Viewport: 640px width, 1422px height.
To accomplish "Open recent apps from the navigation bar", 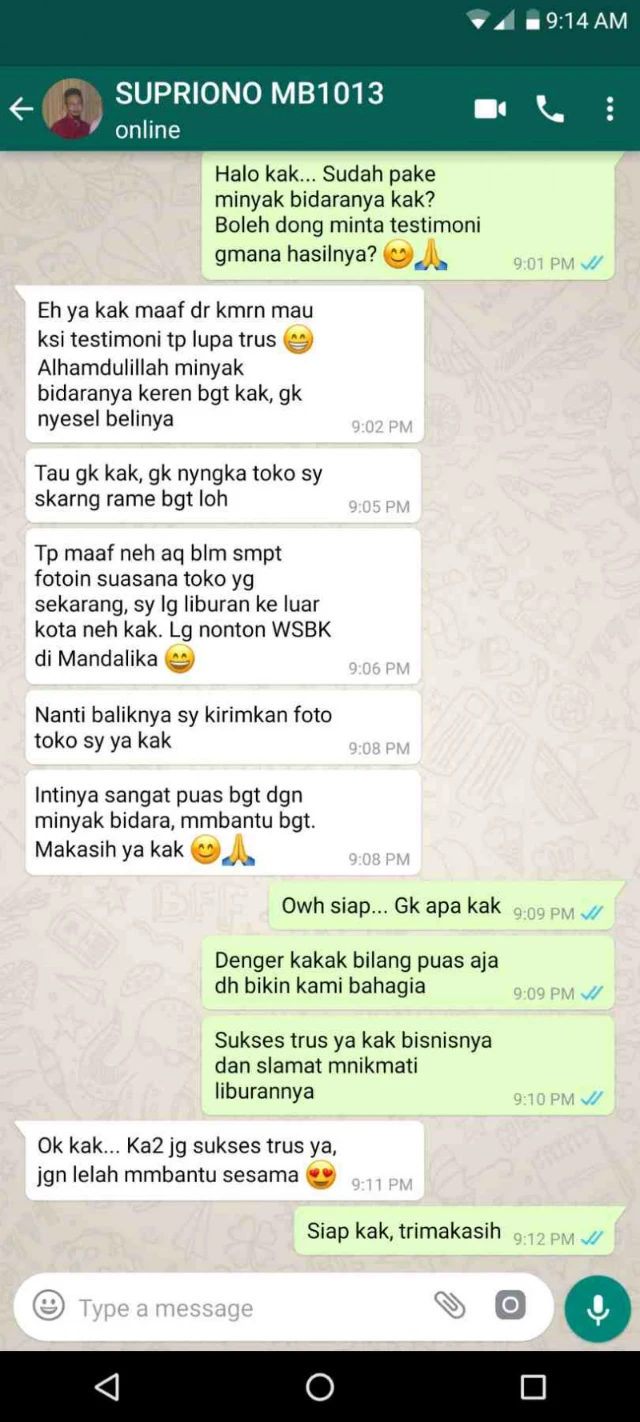I will point(533,1386).
